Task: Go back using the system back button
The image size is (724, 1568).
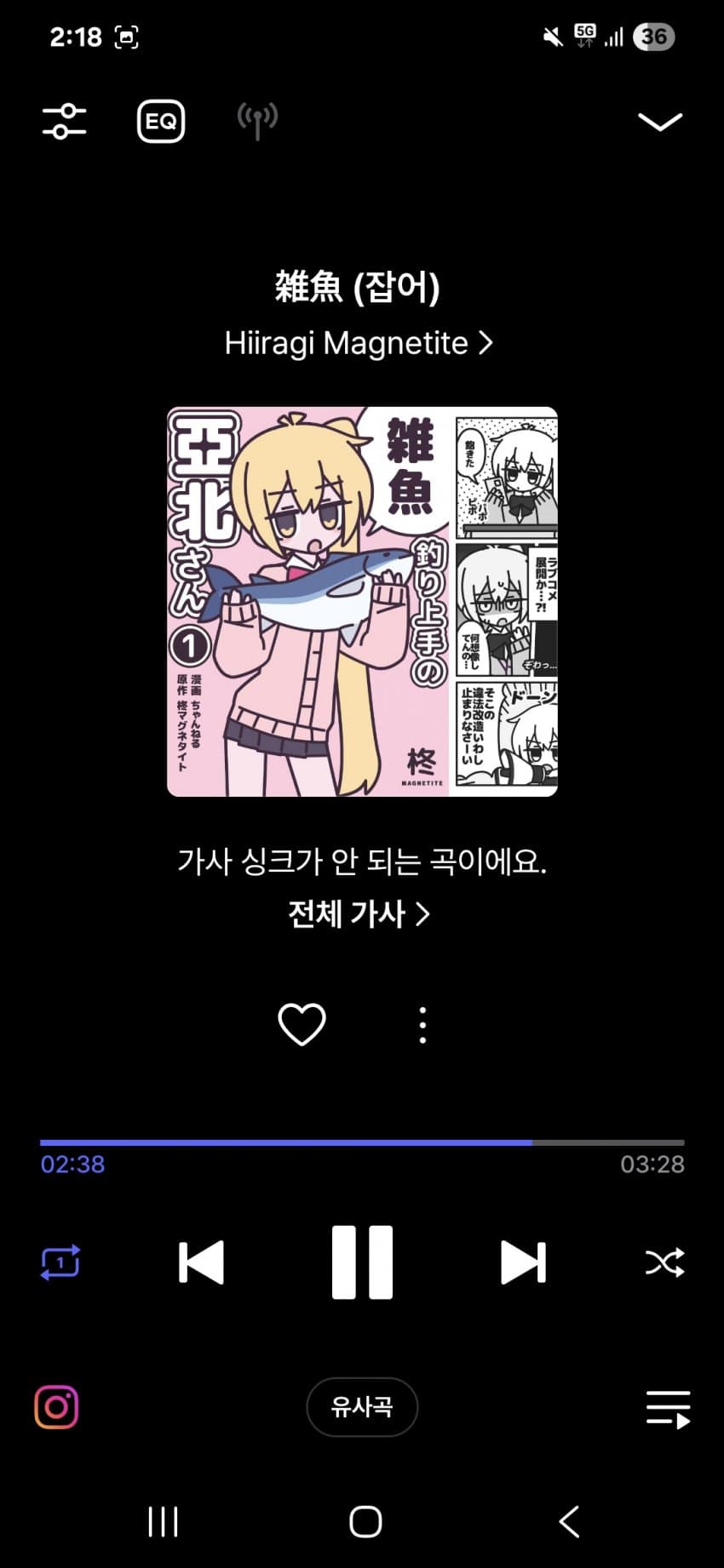Action: point(569,1521)
